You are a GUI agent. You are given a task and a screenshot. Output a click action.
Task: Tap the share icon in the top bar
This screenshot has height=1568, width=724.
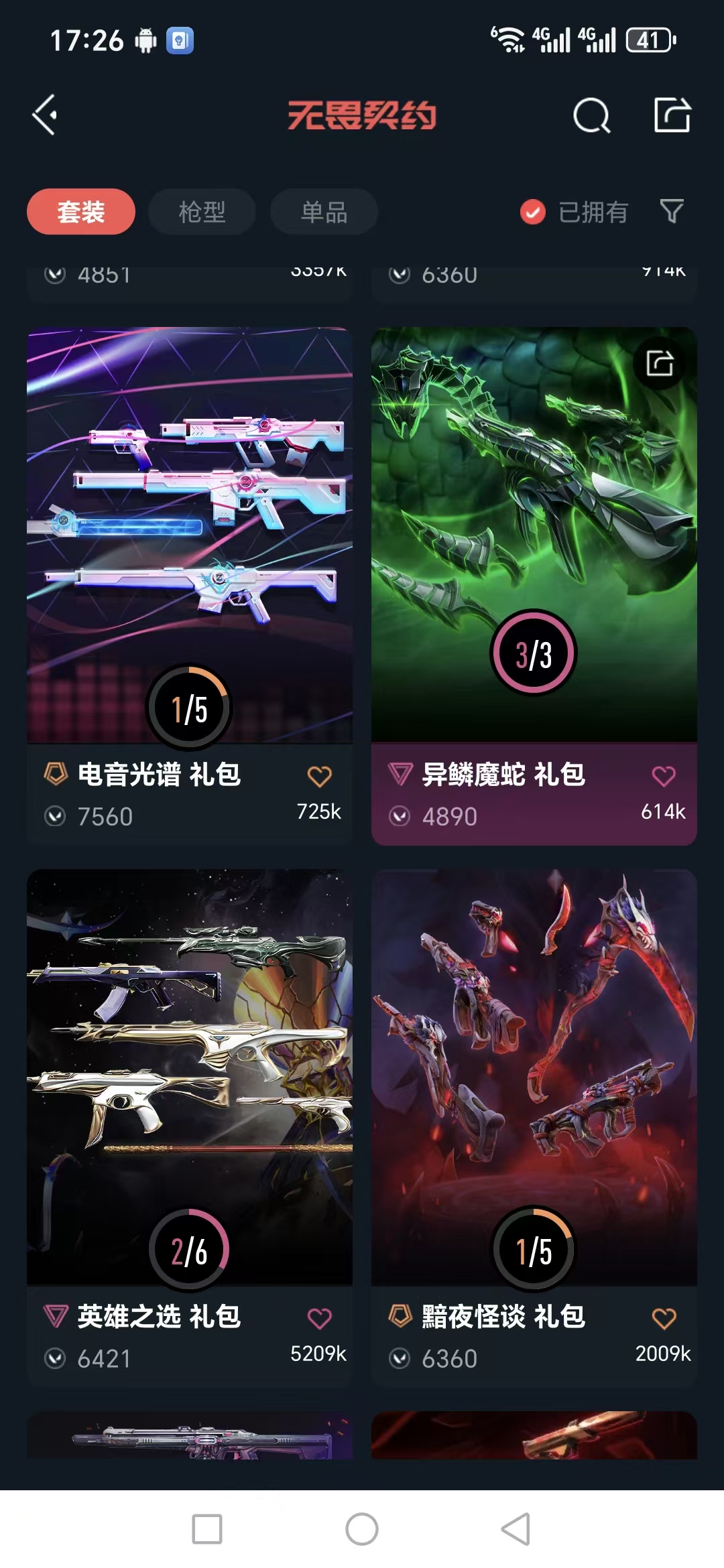(x=672, y=115)
